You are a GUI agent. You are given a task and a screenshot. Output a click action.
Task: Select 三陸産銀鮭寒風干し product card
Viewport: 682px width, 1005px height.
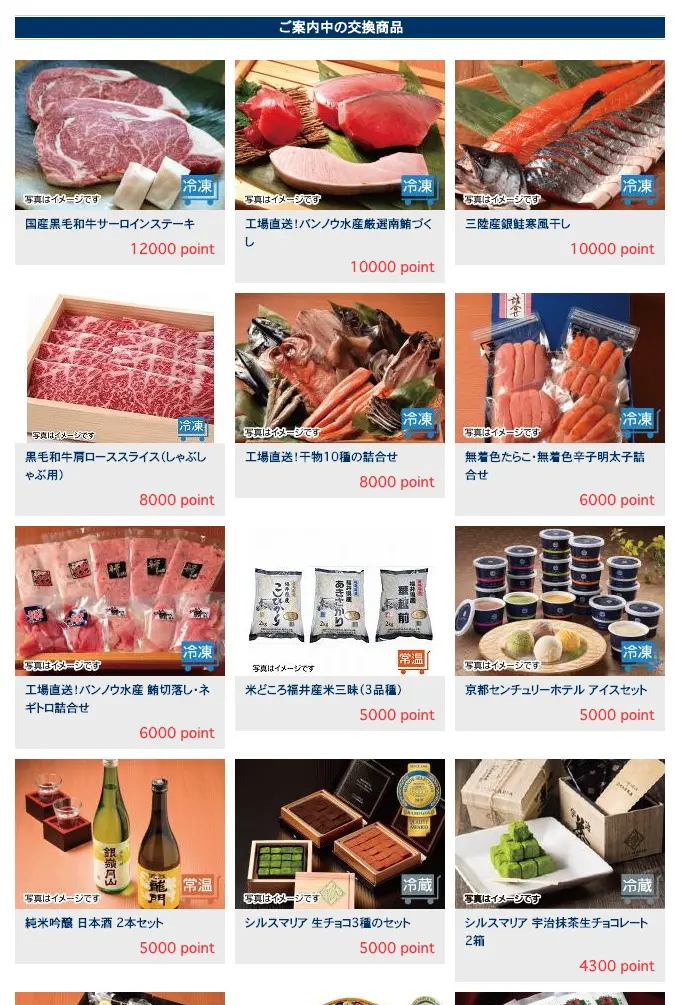click(x=559, y=135)
